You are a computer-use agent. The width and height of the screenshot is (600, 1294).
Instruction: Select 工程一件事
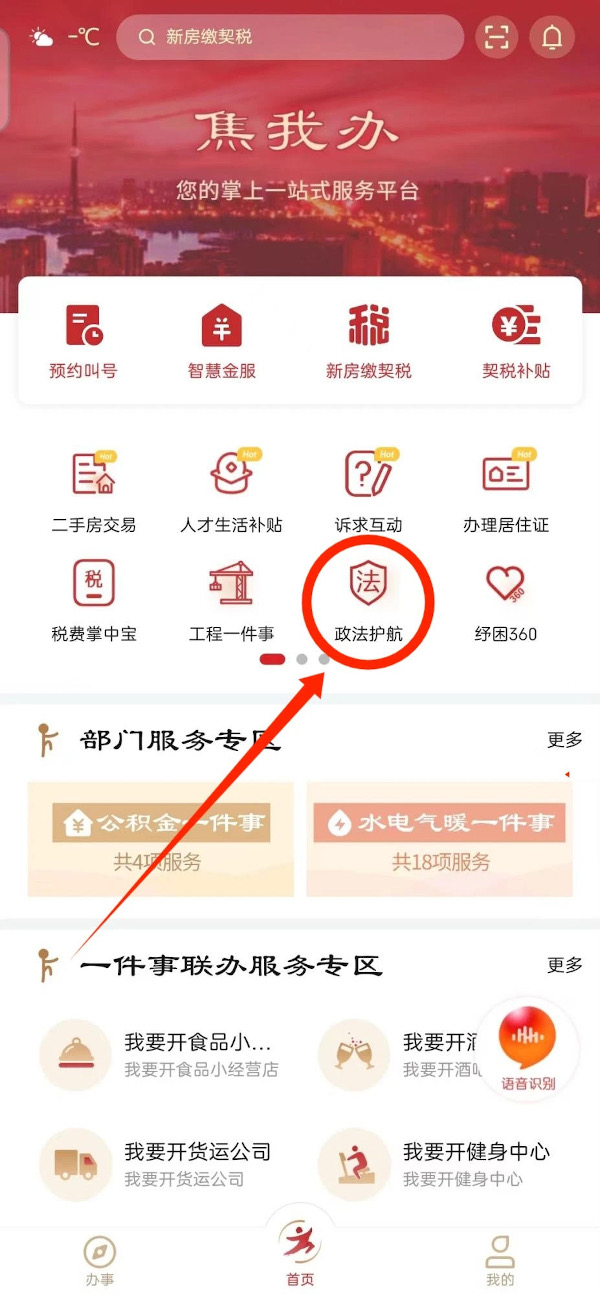[x=231, y=600]
